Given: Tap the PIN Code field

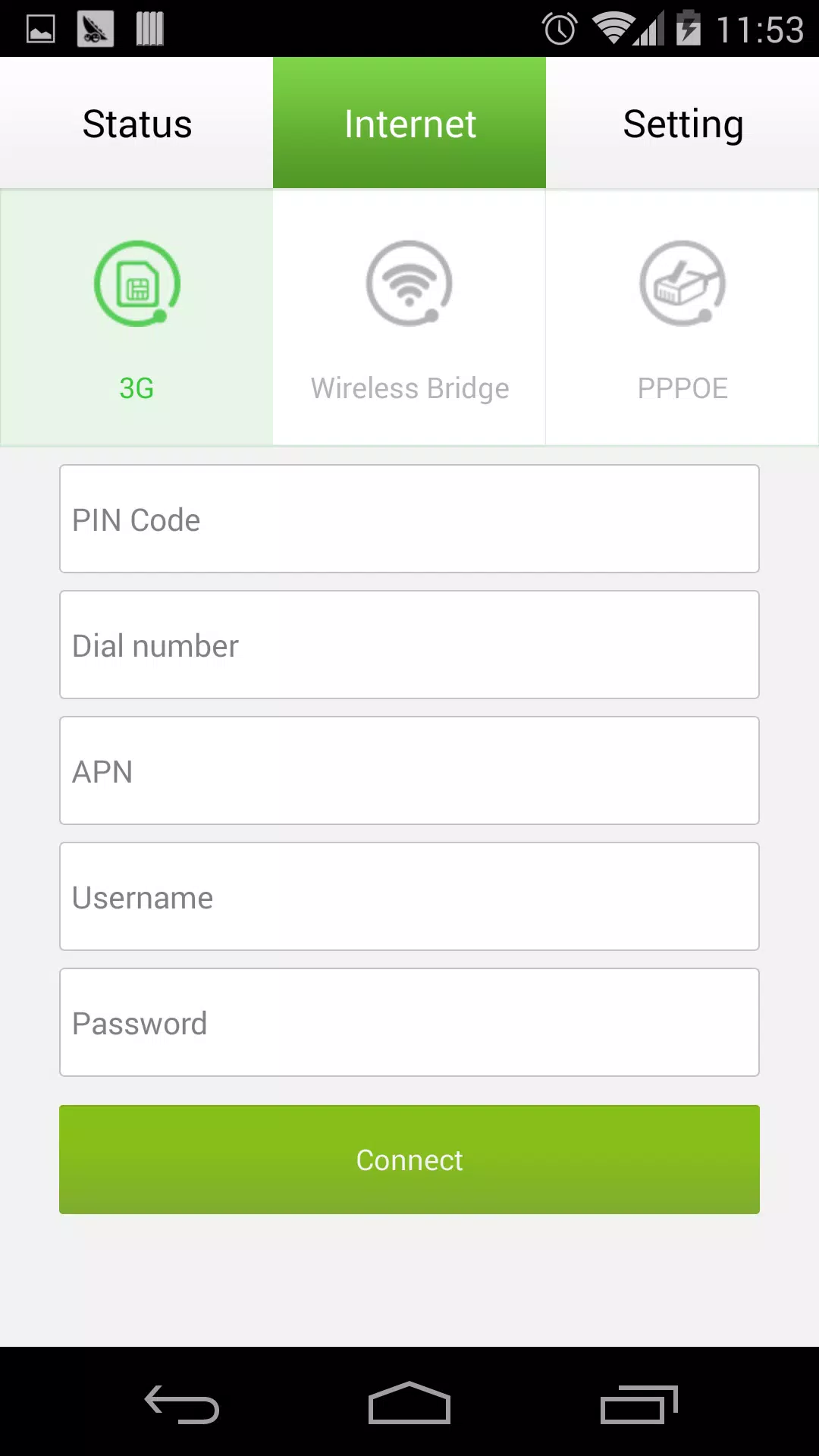Looking at the screenshot, I should pos(409,519).
